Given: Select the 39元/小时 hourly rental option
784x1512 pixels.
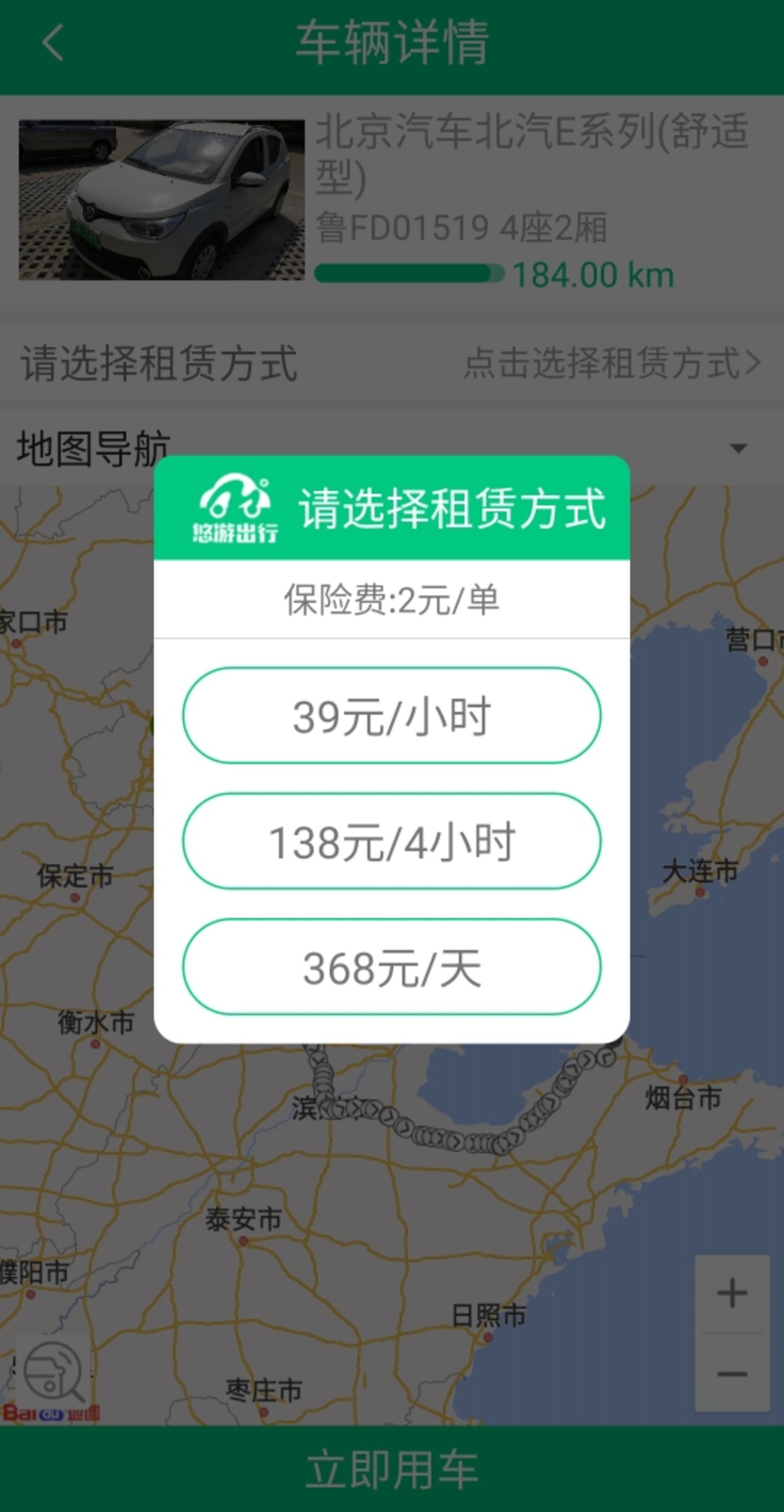Looking at the screenshot, I should click(x=391, y=715).
